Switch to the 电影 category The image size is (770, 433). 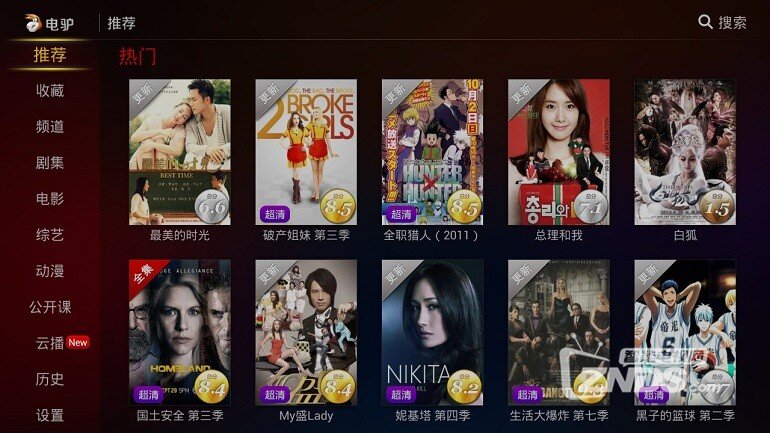click(50, 198)
